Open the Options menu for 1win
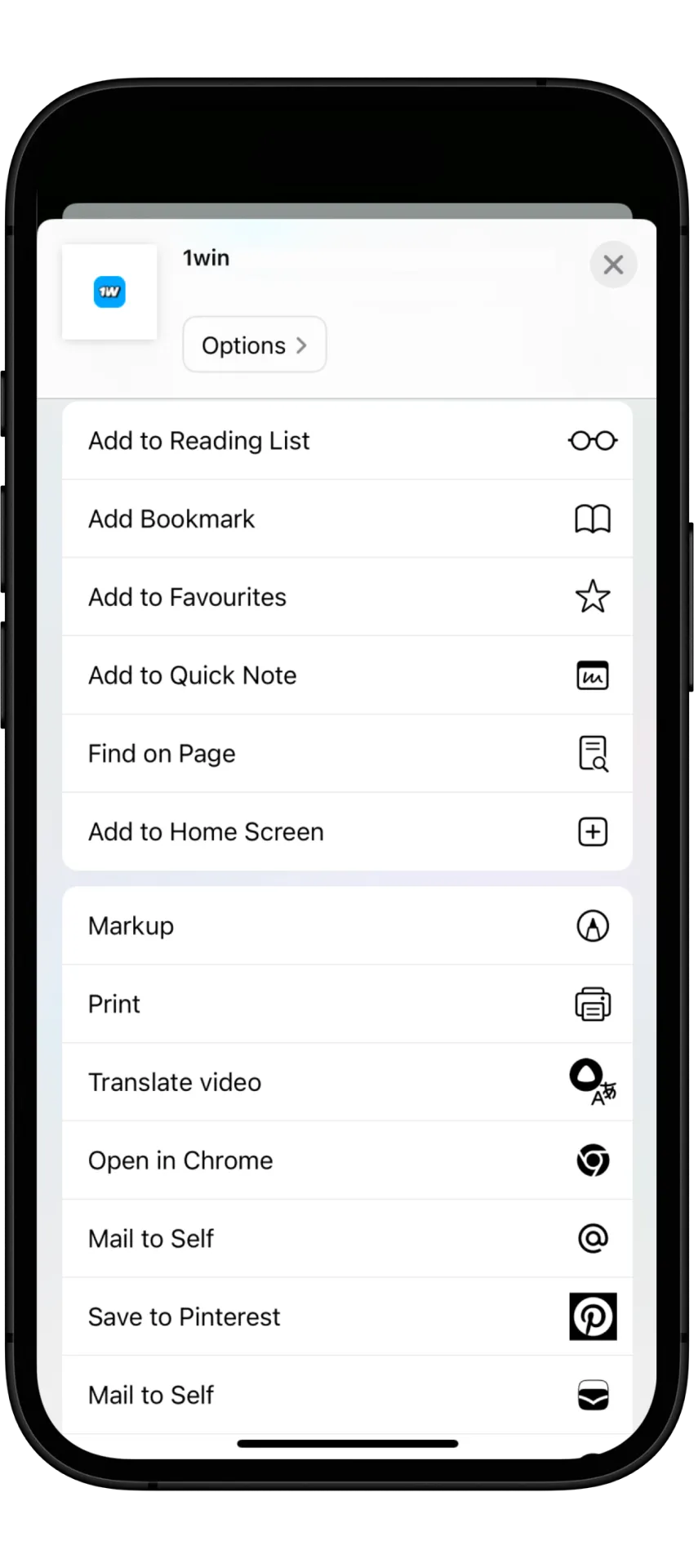Viewport: 694px width, 1568px height. pyautogui.click(x=254, y=345)
